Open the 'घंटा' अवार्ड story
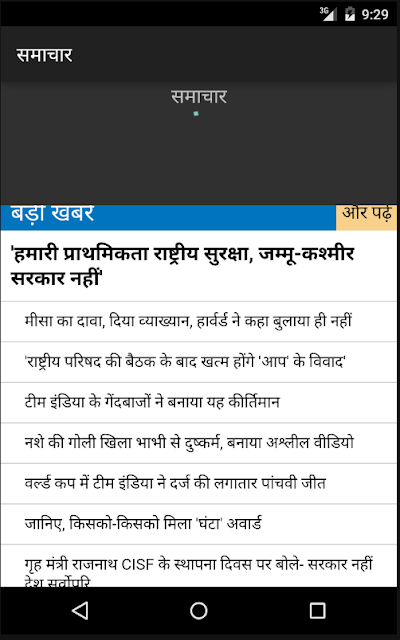Screen dimensions: 400x640 [x=199, y=524]
